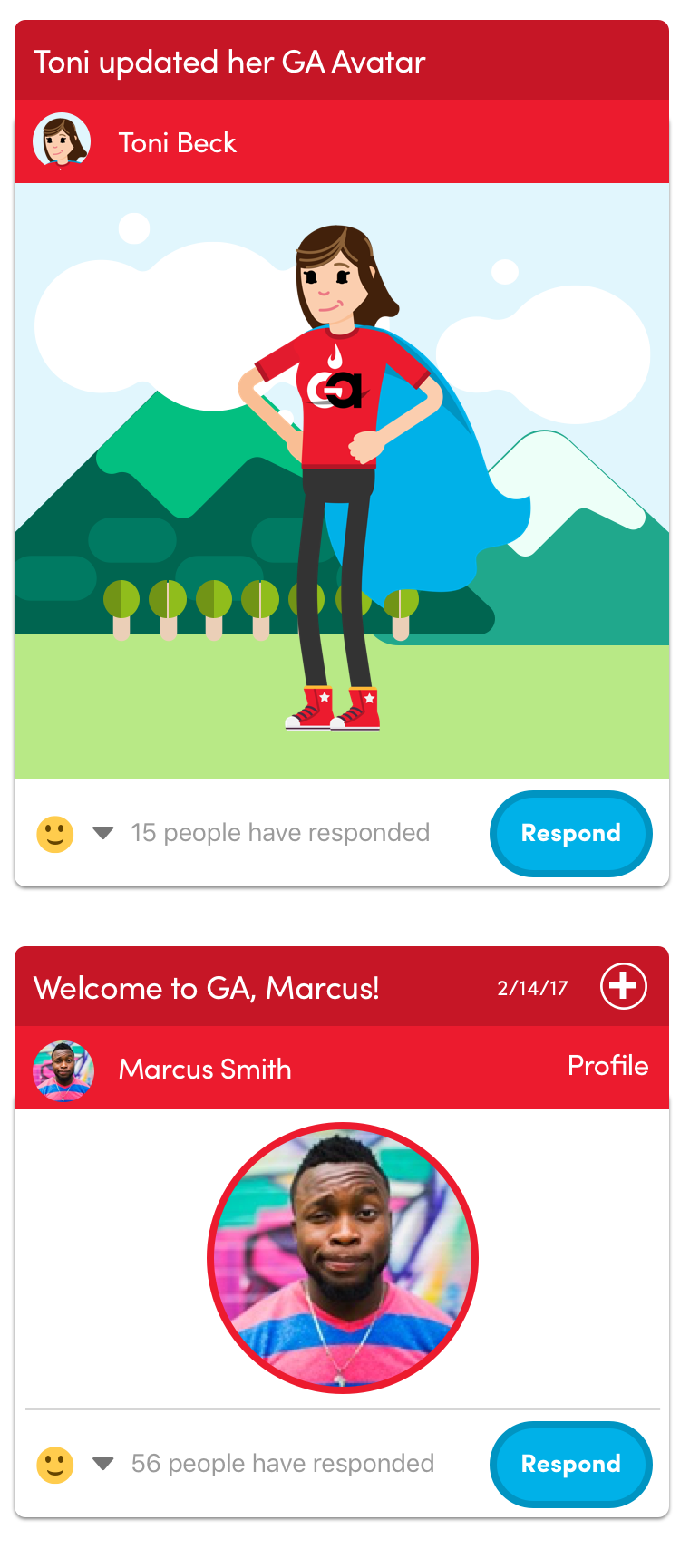Respond to Marcus's welcome post
Image resolution: width=680 pixels, height=1568 pixels.
(x=570, y=1464)
